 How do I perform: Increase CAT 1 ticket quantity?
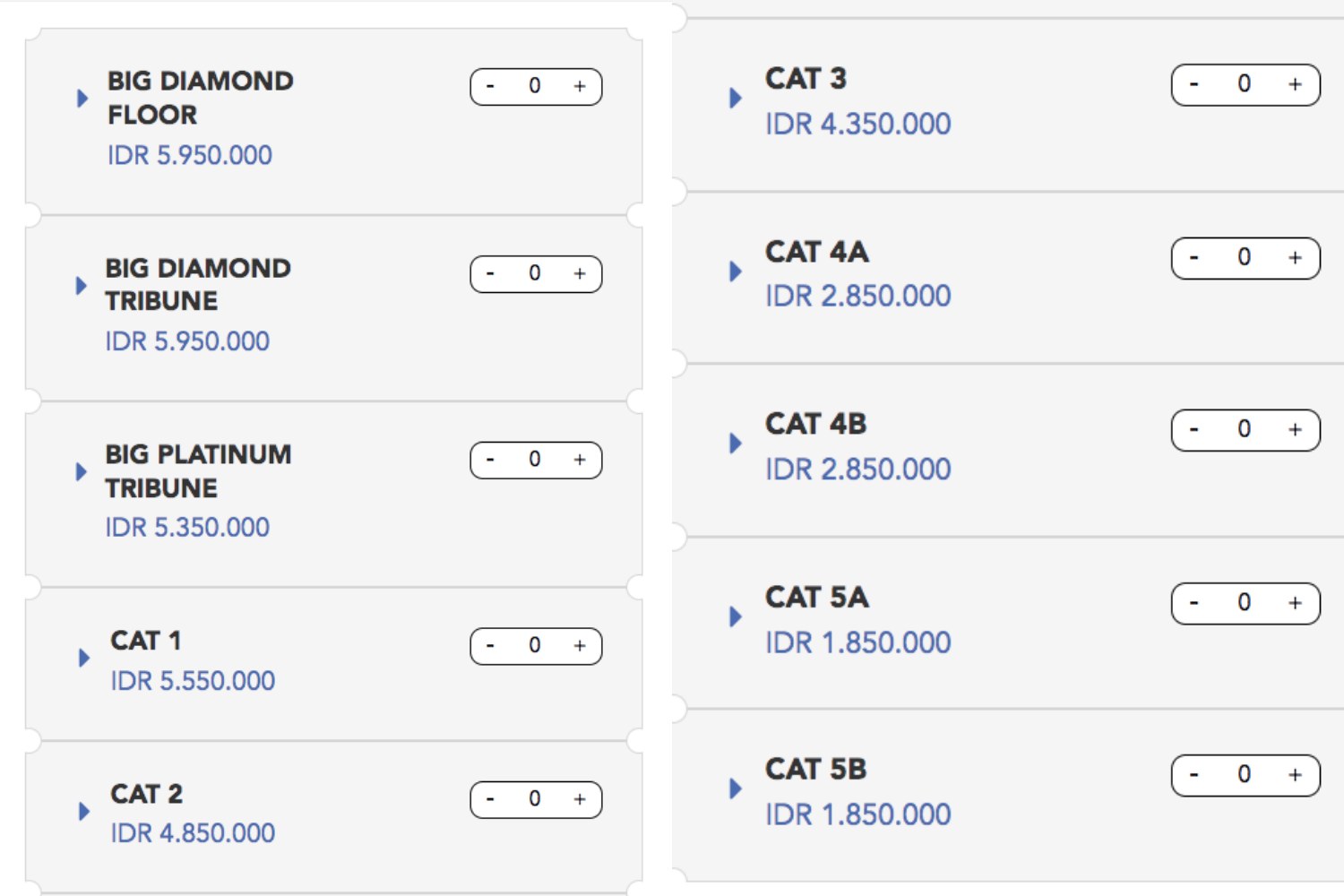(580, 646)
